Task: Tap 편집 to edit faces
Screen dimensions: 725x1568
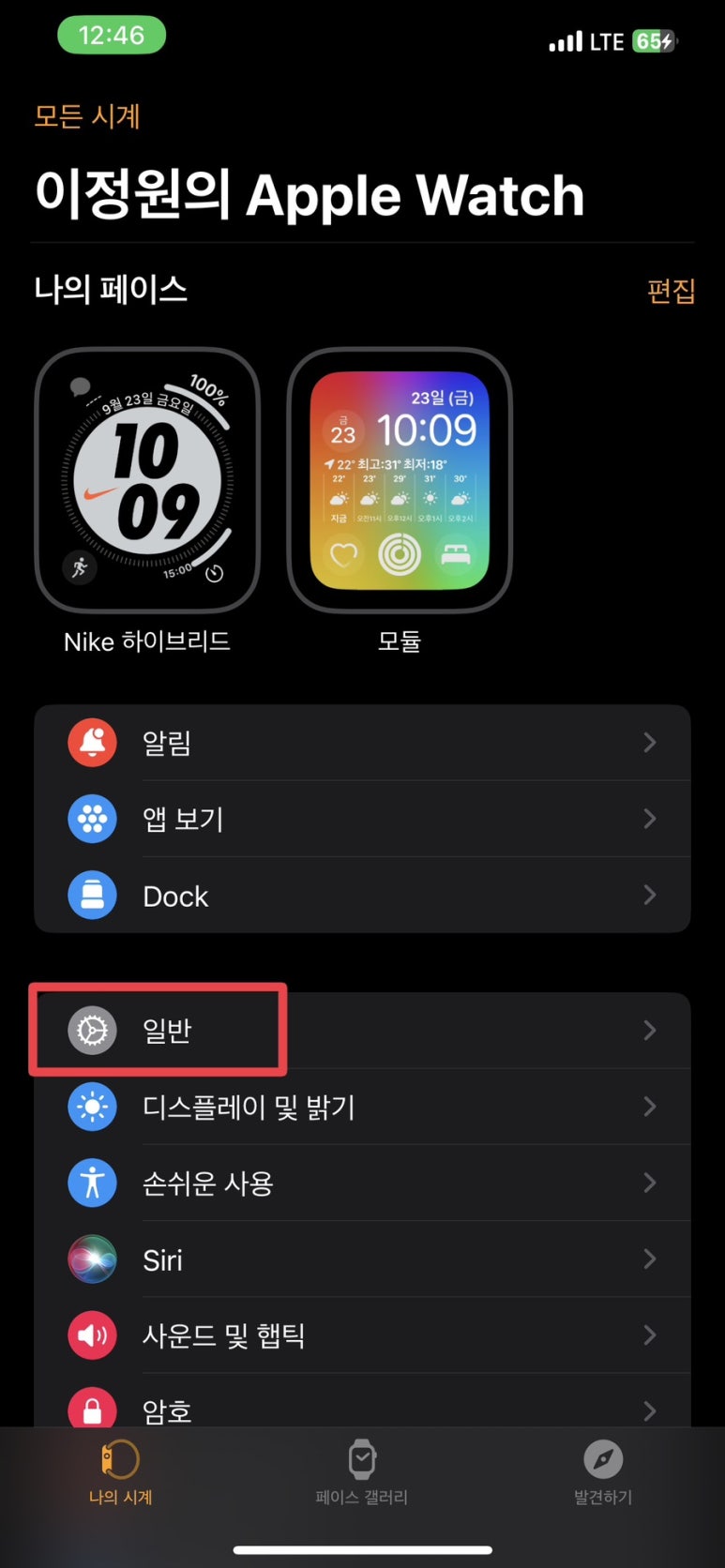Action: [671, 291]
